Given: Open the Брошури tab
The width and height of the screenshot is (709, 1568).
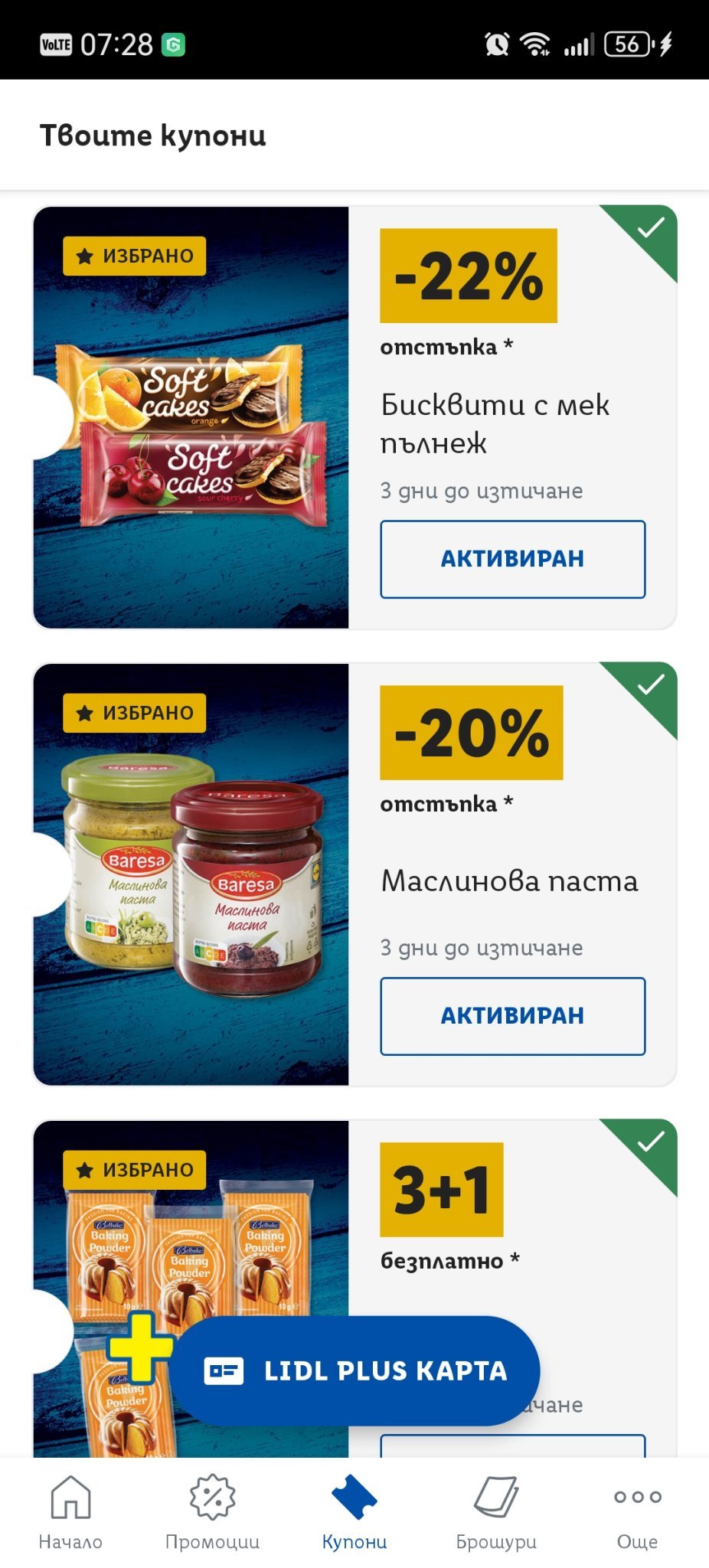Looking at the screenshot, I should click(x=496, y=1512).
